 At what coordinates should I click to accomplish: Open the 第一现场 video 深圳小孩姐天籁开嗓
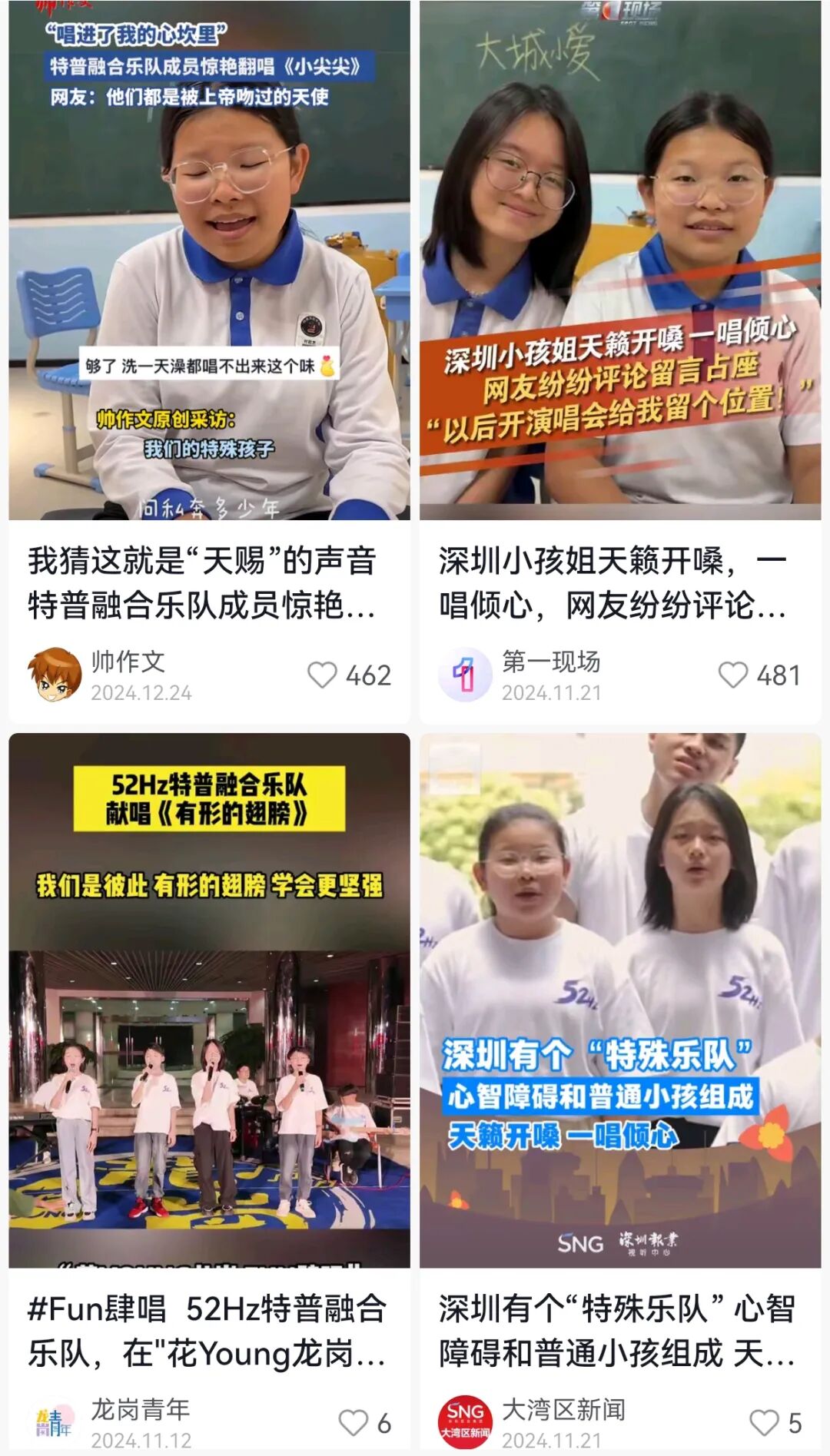[619, 261]
